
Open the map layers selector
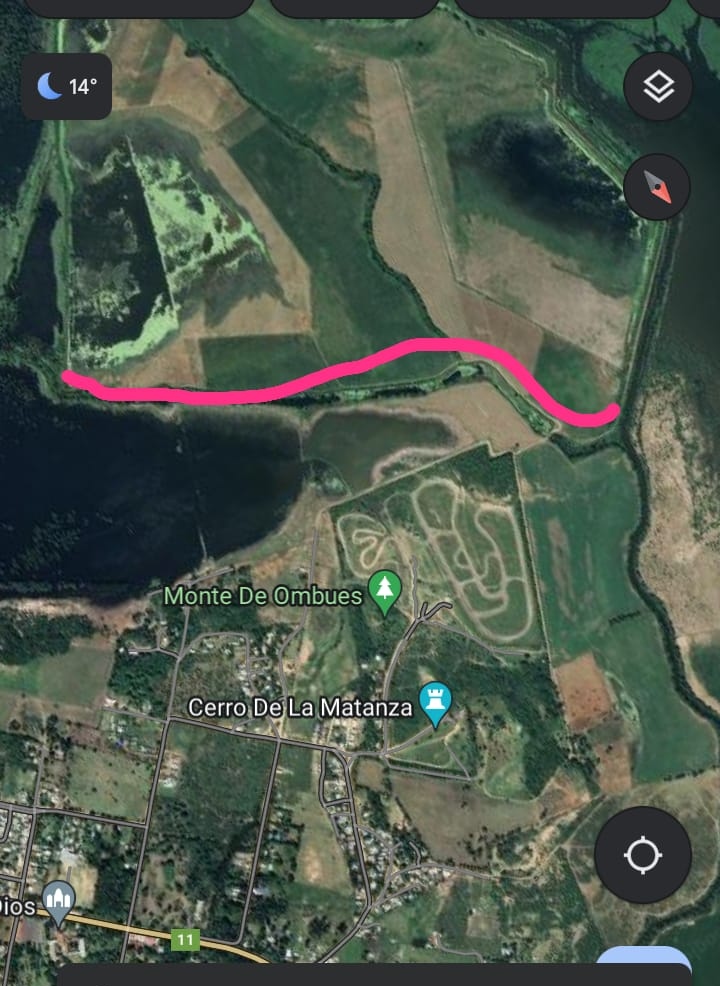pyautogui.click(x=657, y=87)
